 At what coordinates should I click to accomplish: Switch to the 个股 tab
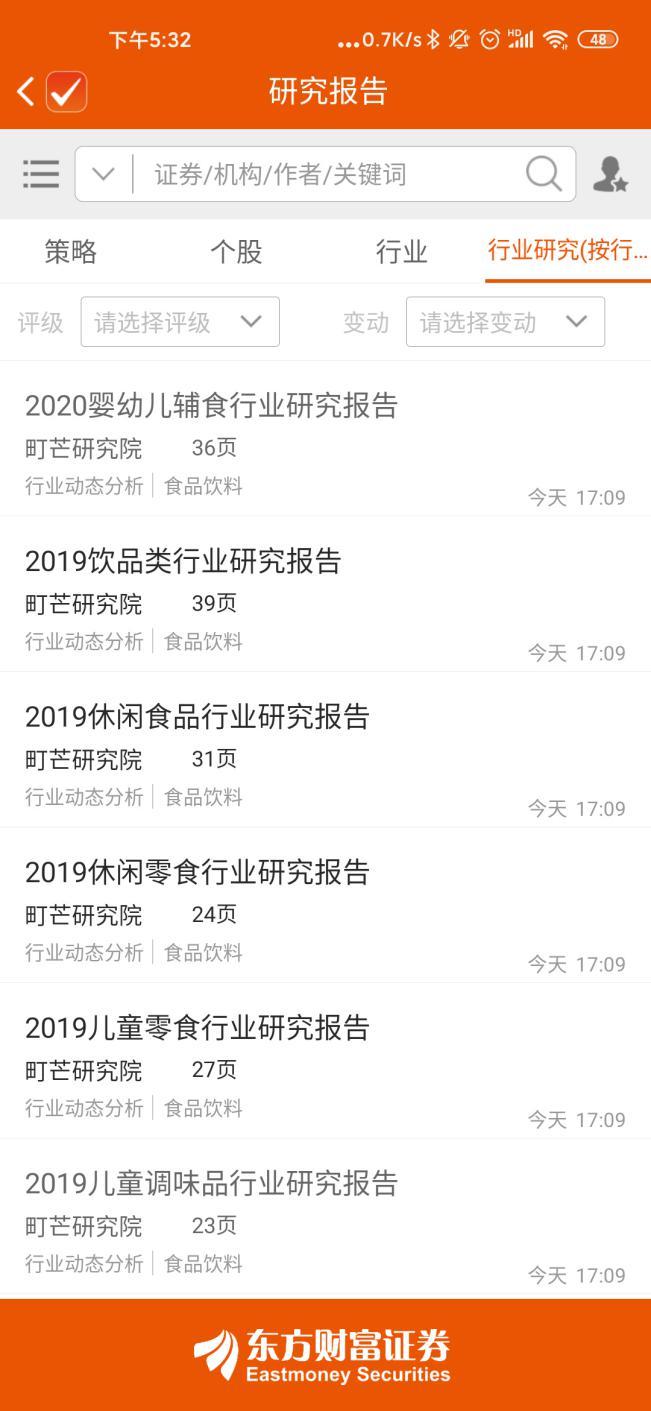(x=236, y=251)
